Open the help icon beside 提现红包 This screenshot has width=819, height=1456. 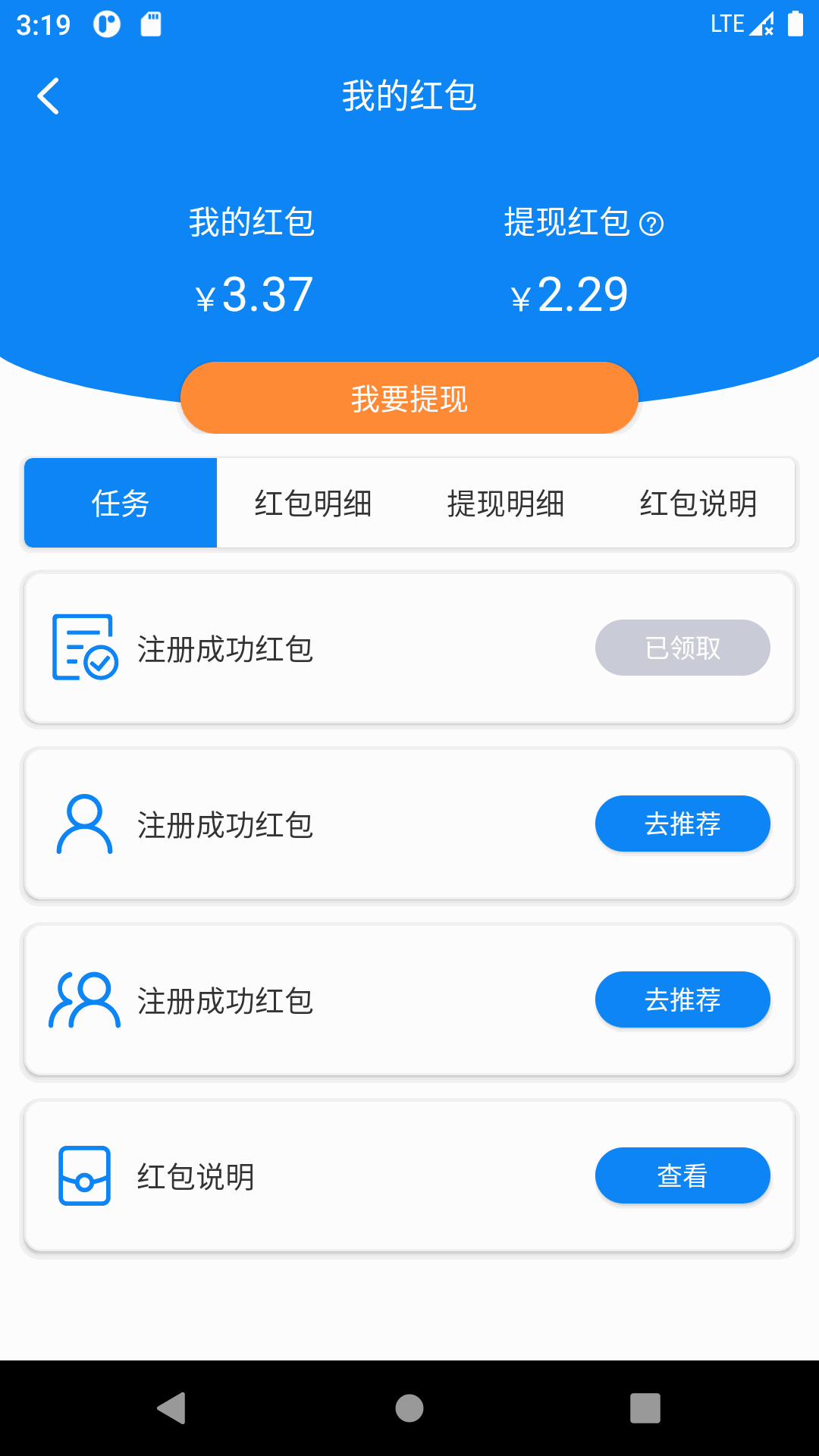tap(651, 224)
